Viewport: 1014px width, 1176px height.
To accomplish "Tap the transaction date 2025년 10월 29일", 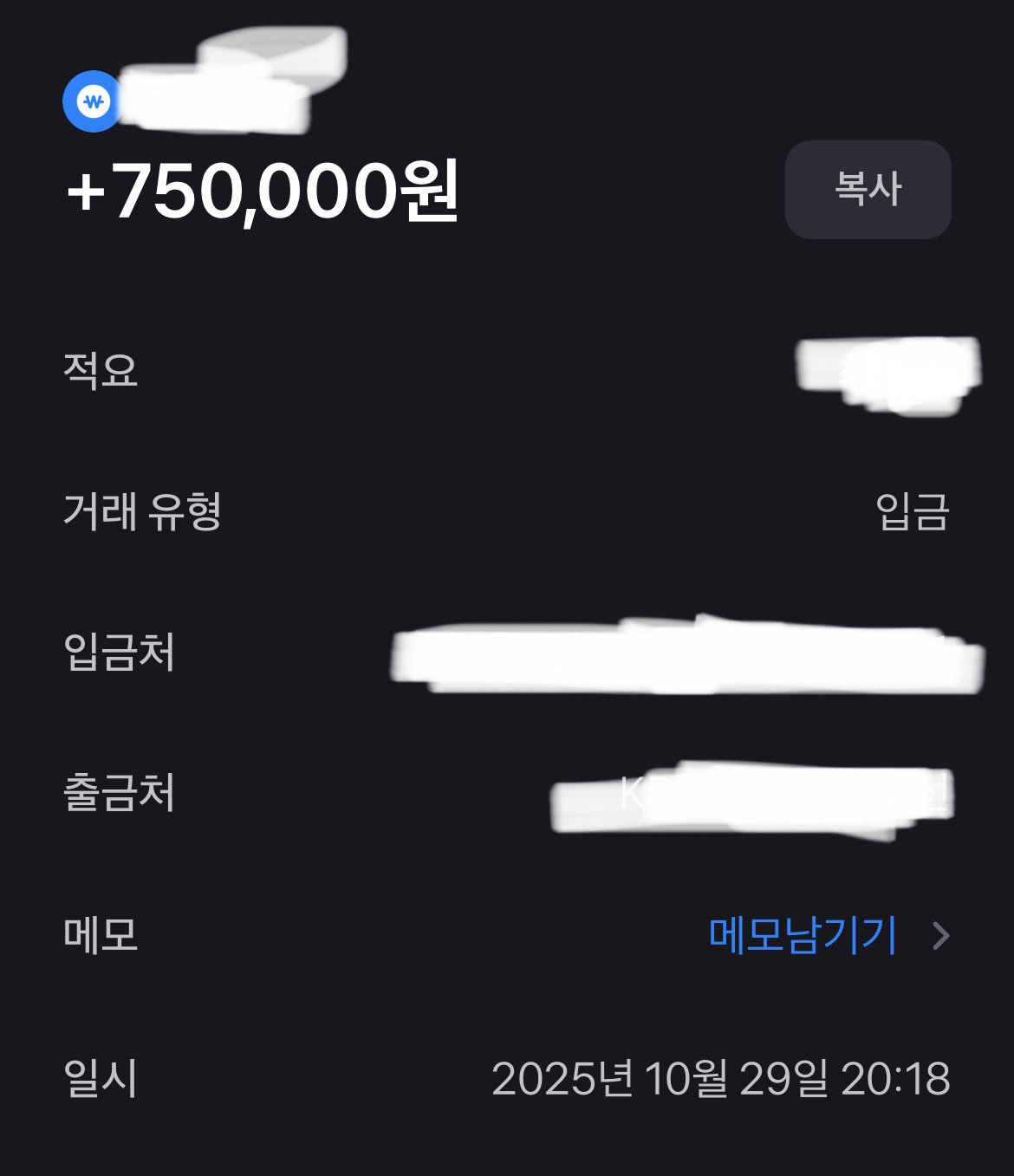I will (659, 1077).
